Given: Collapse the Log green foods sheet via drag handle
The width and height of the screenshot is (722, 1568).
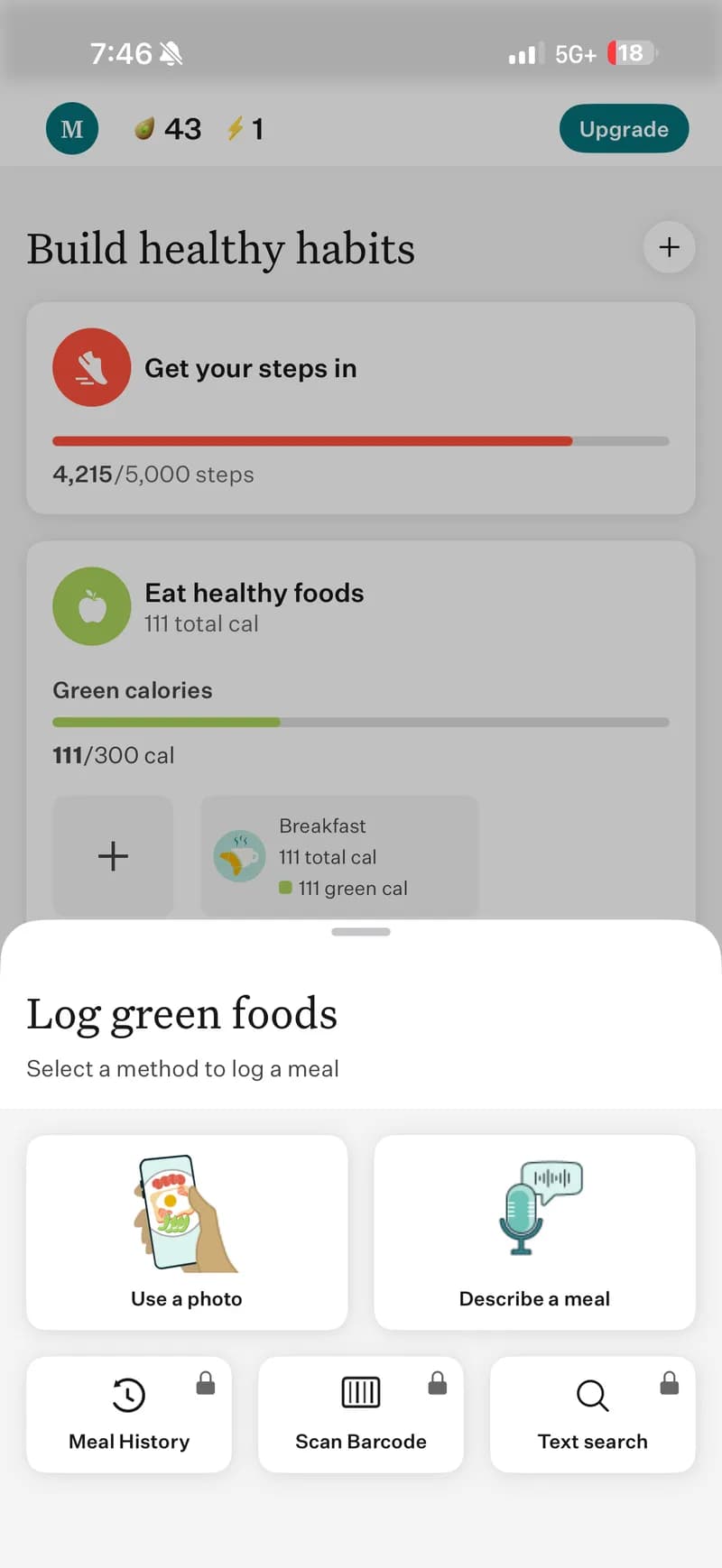Looking at the screenshot, I should (x=361, y=932).
